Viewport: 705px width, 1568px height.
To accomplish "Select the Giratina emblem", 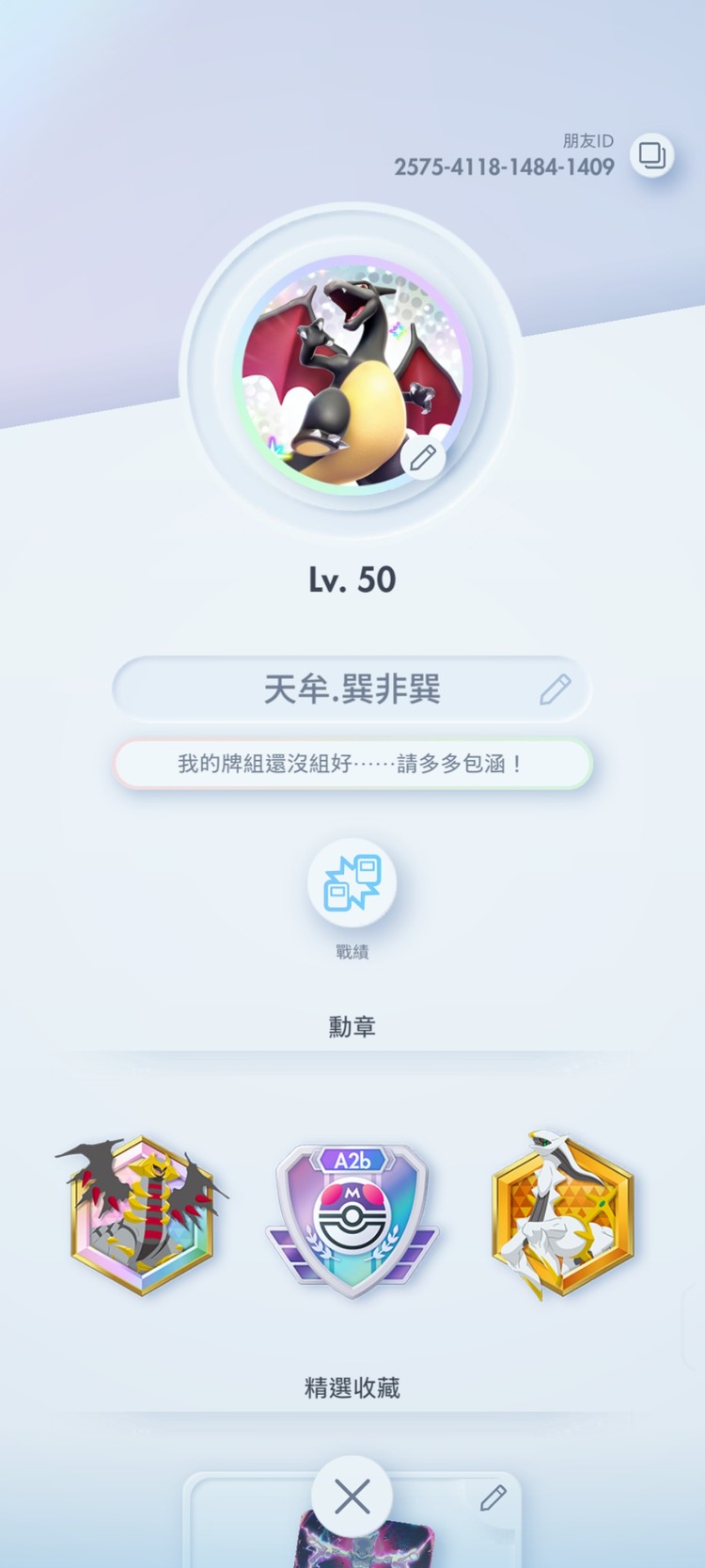I will pos(142,1213).
